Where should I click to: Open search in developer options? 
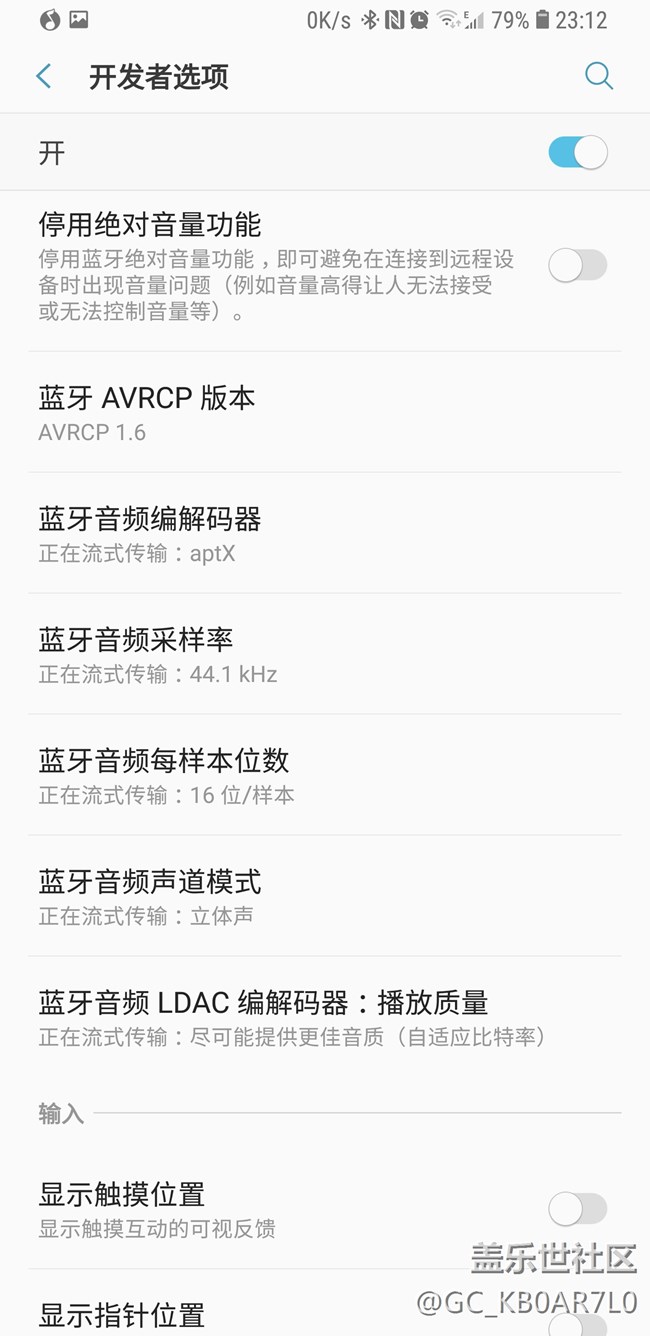coord(598,76)
